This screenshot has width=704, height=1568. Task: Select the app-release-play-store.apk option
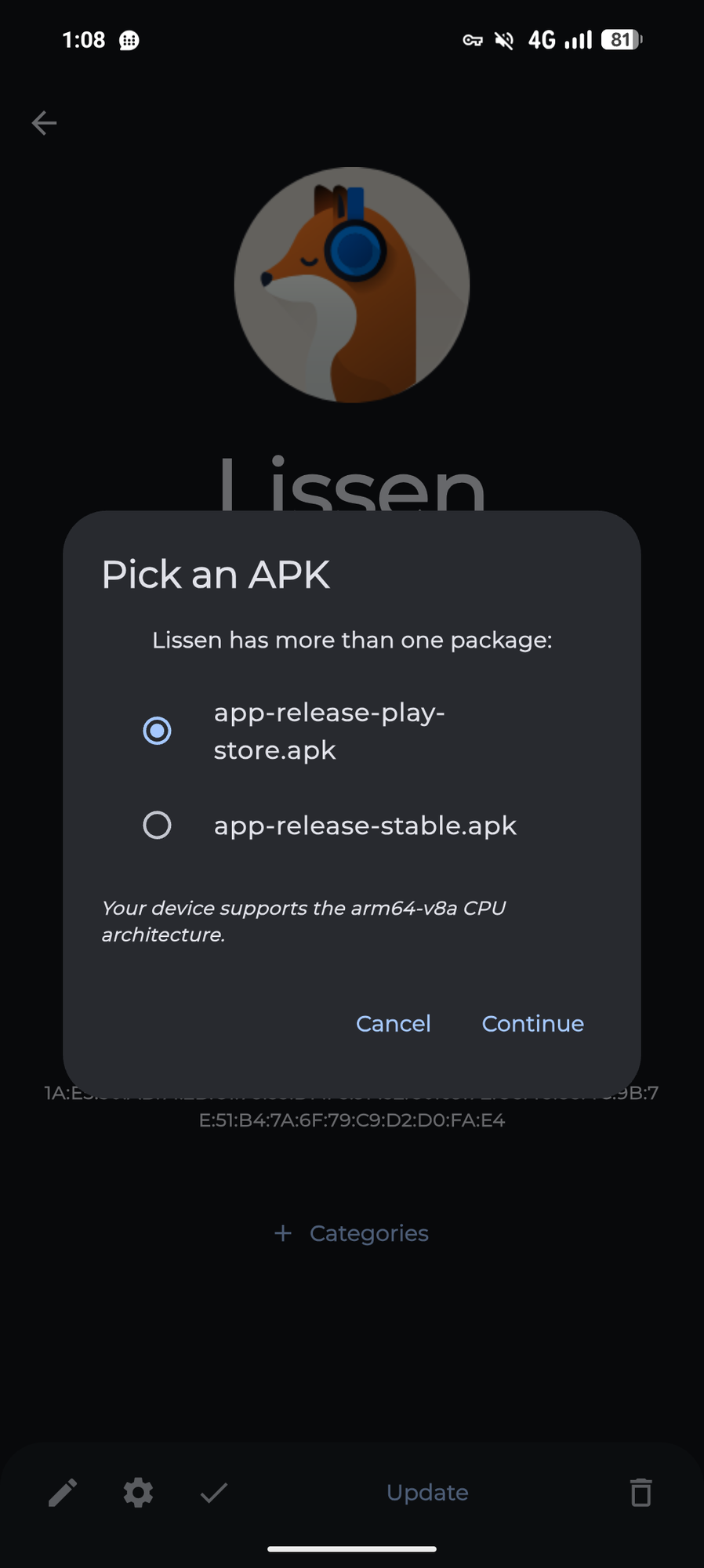[x=157, y=731]
